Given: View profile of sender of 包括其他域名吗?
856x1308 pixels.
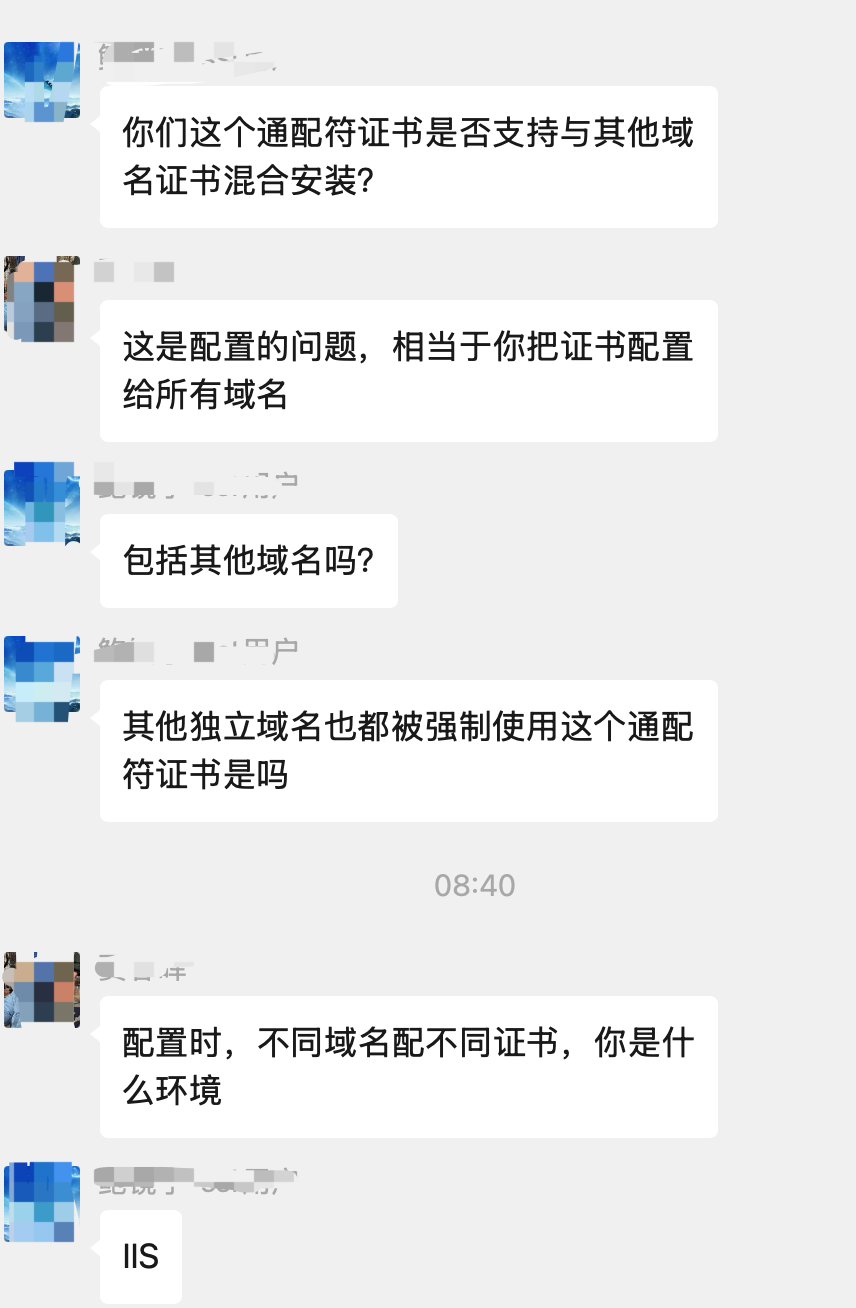Looking at the screenshot, I should [x=42, y=502].
